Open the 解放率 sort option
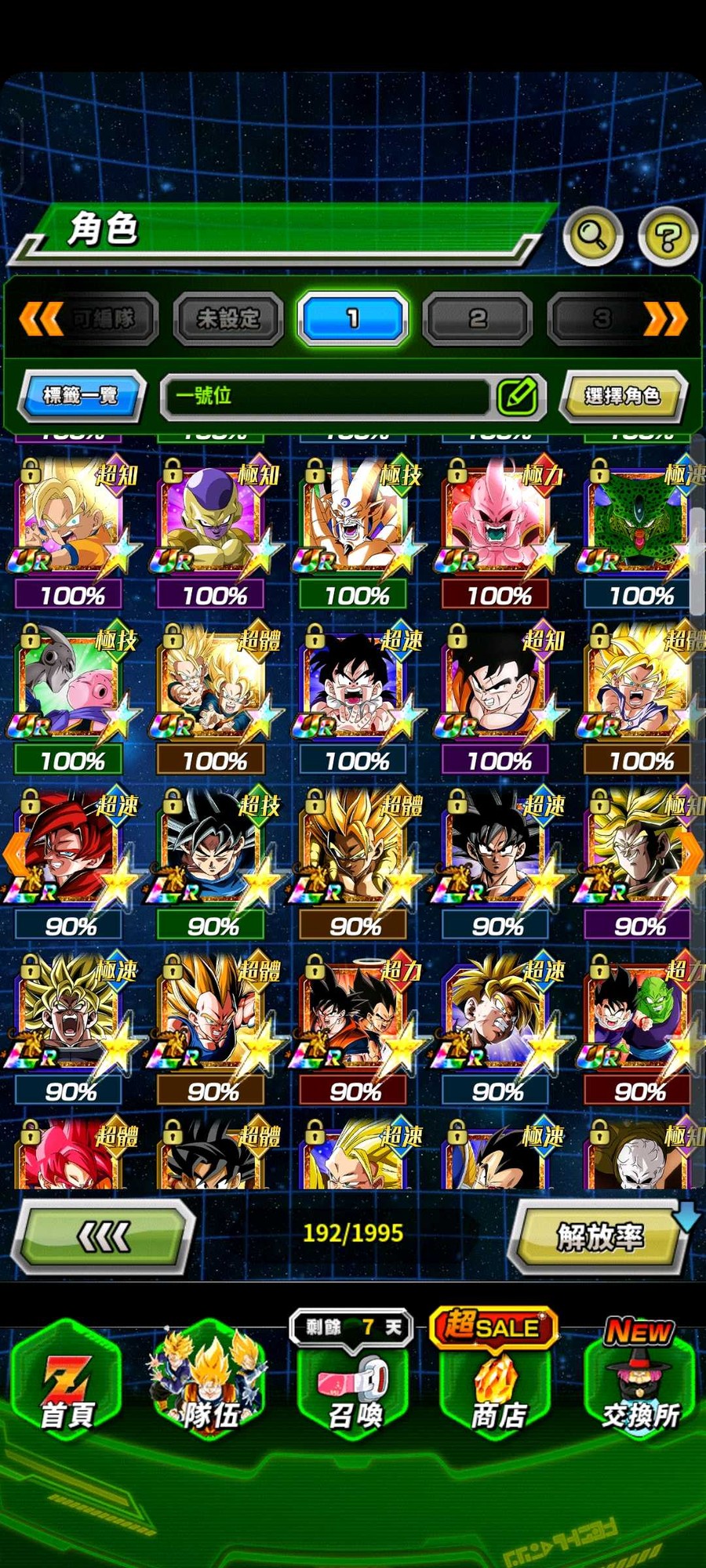Viewport: 706px width, 1568px height. point(600,1237)
